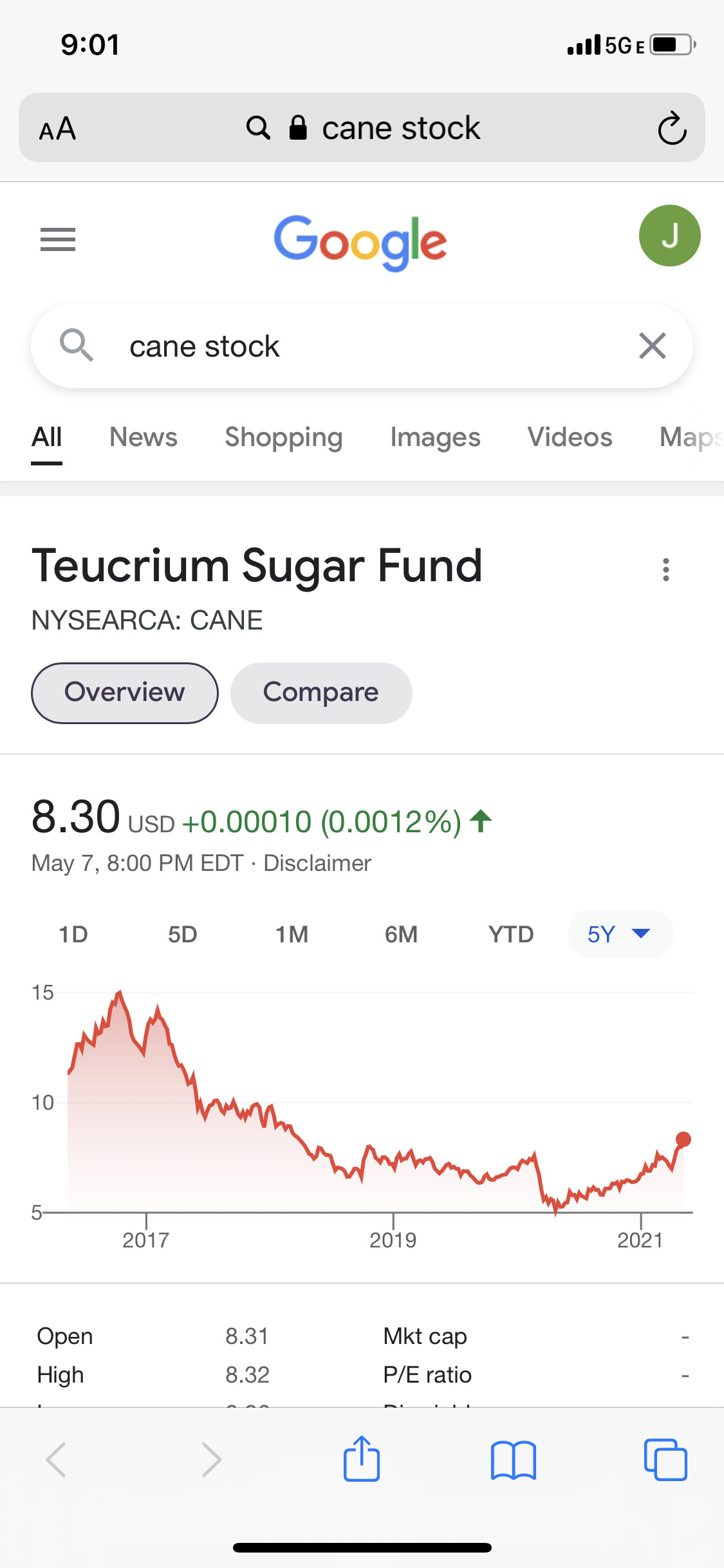Share this page from Safari toolbar
This screenshot has height=1568, width=724.
(361, 1459)
